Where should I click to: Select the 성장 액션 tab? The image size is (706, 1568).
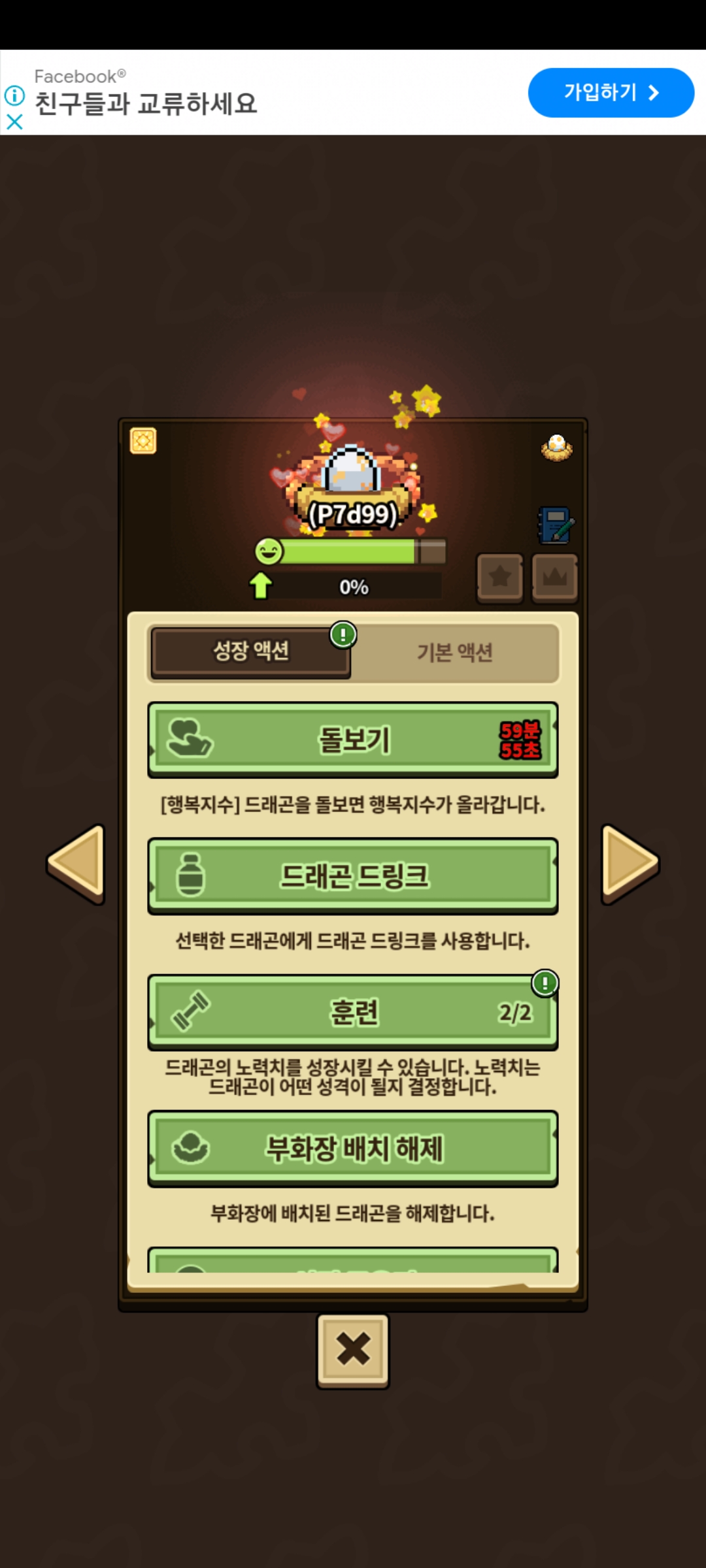click(x=251, y=651)
